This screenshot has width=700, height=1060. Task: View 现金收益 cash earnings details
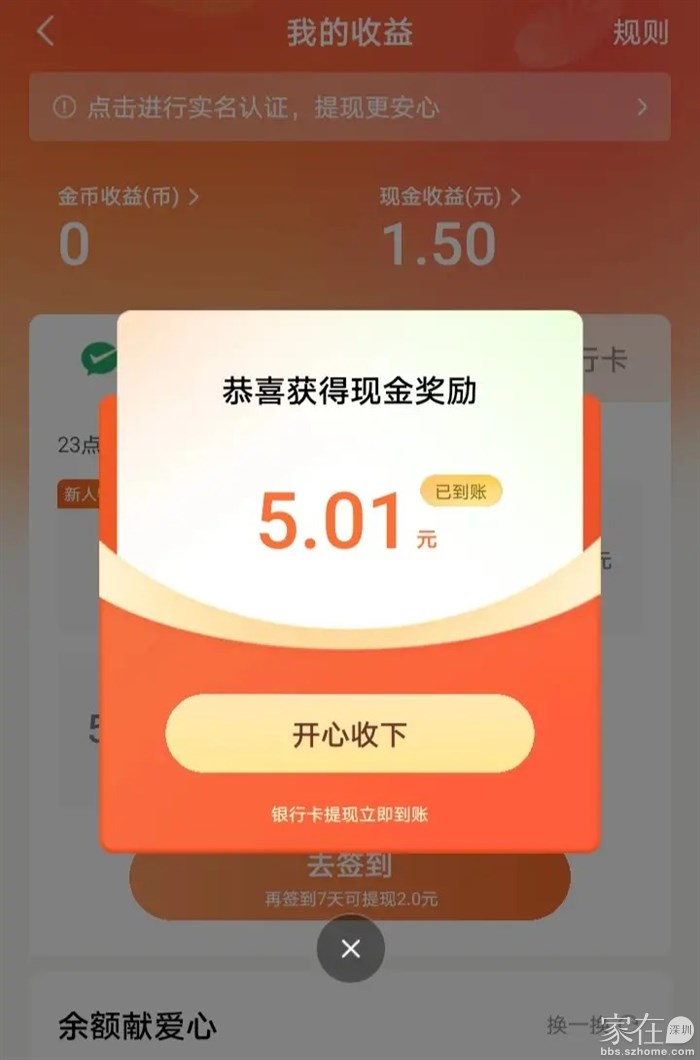click(450, 197)
